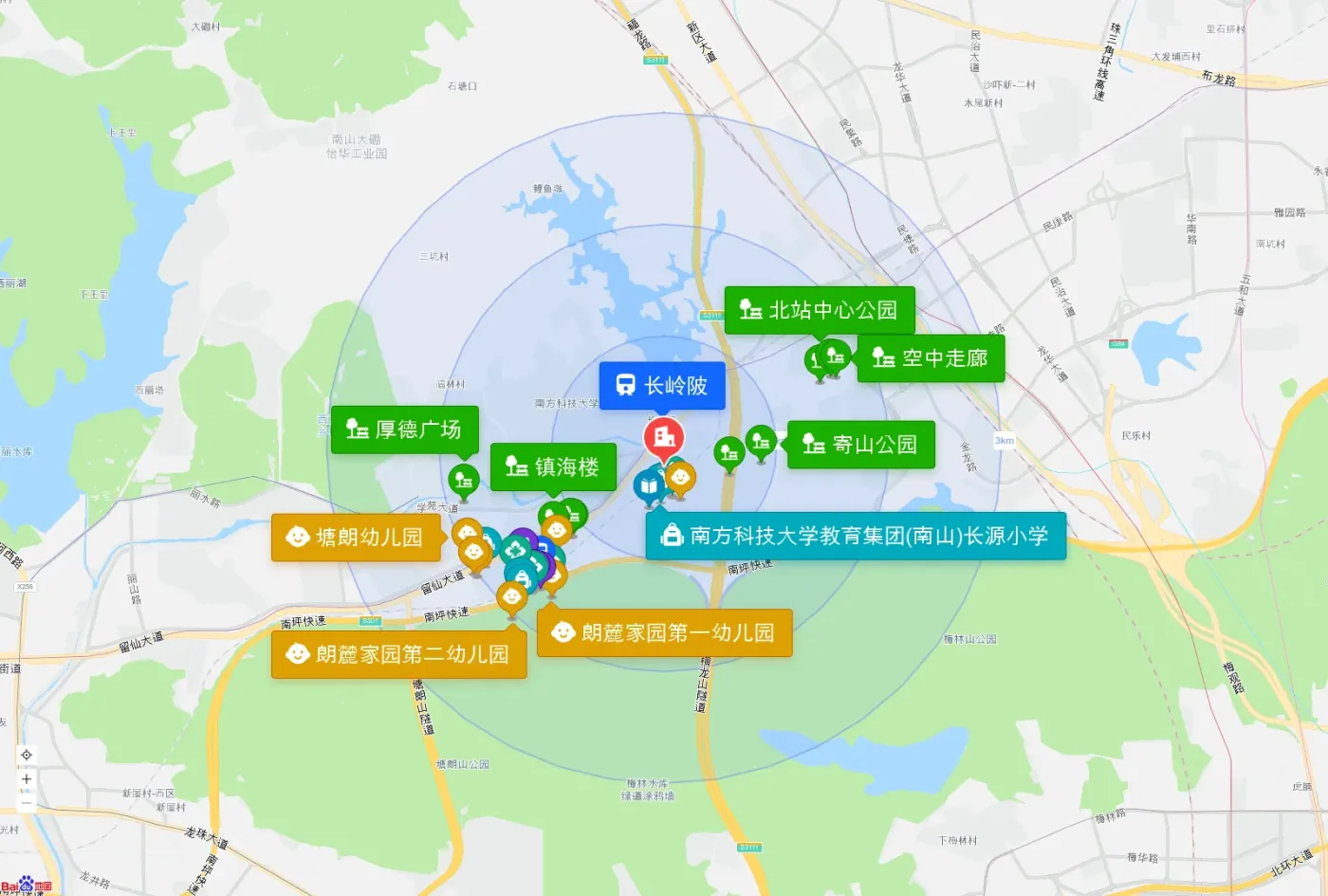Open the 寄山公园 label
Image resolution: width=1328 pixels, height=896 pixels.
(861, 445)
